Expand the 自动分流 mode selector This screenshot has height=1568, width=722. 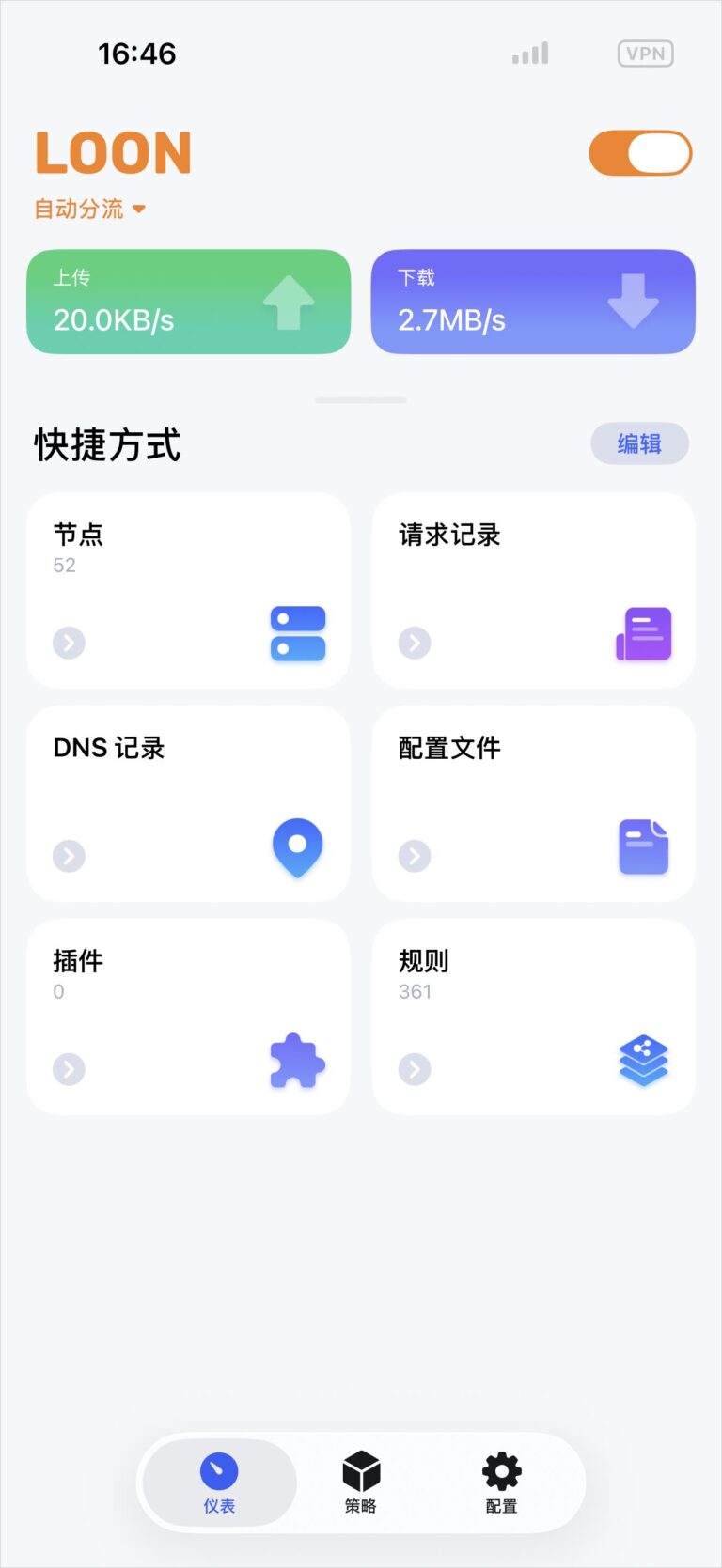click(87, 209)
